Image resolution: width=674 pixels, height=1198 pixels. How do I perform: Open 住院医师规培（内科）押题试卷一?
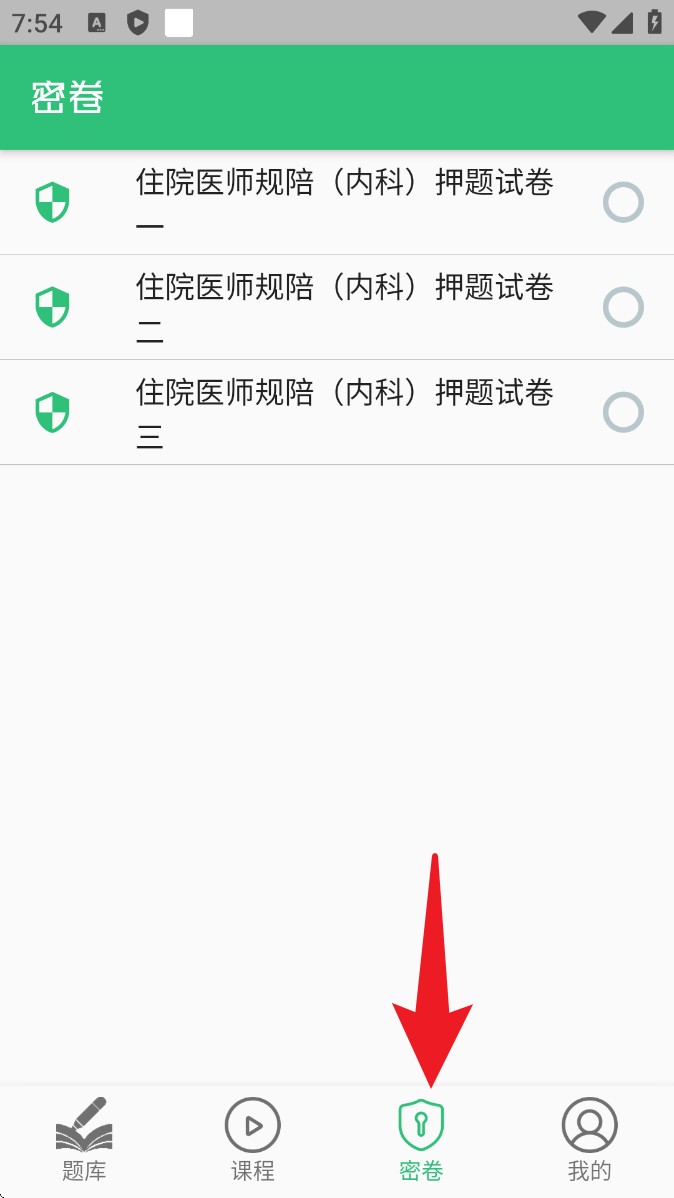(337, 202)
